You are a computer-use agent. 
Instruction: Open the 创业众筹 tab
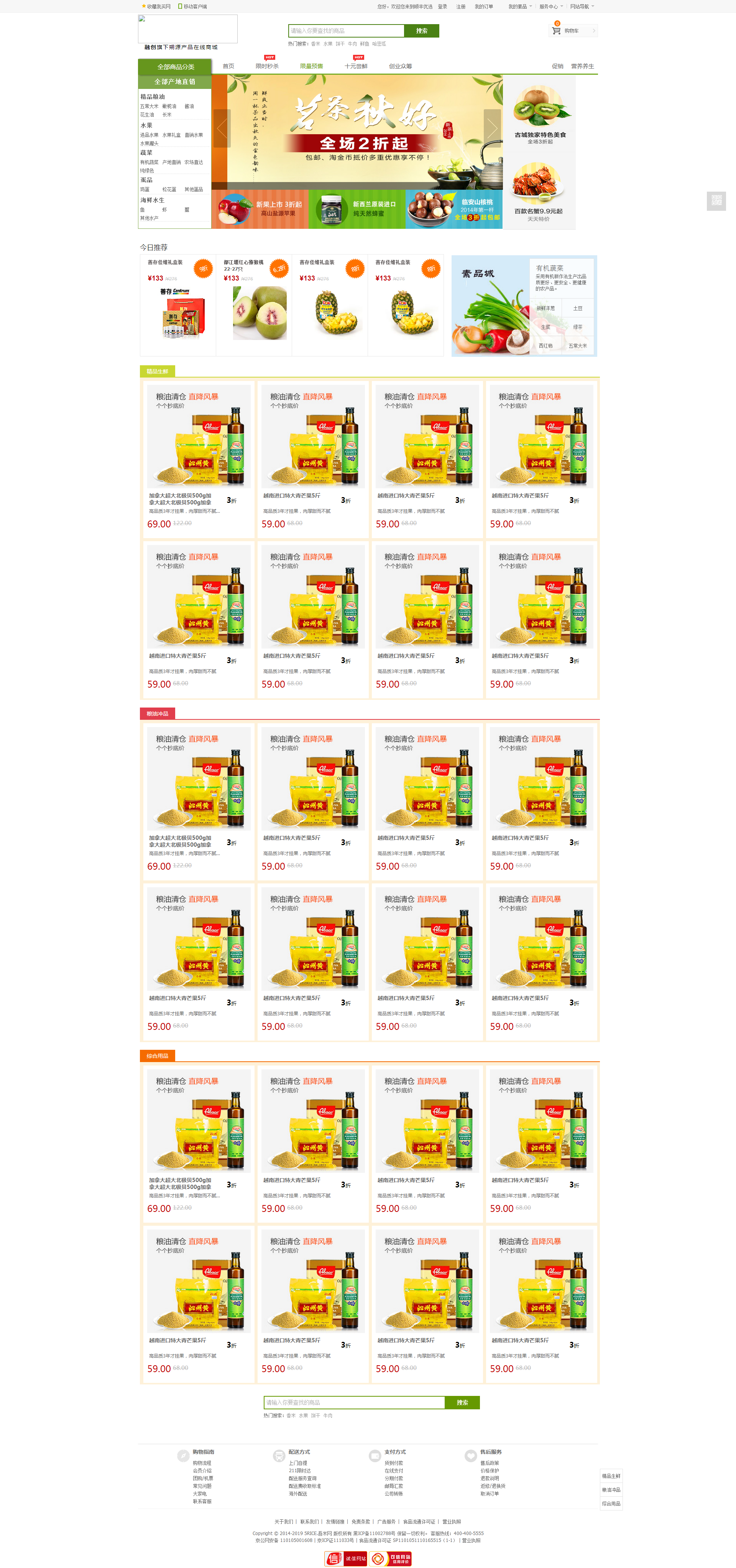click(400, 66)
